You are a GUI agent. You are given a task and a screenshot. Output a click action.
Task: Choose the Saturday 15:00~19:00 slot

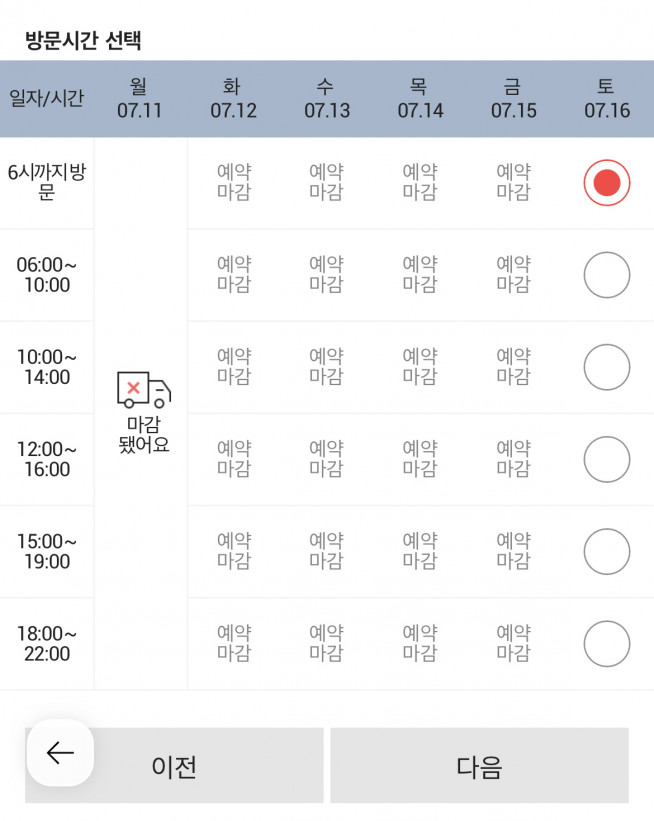click(x=607, y=551)
